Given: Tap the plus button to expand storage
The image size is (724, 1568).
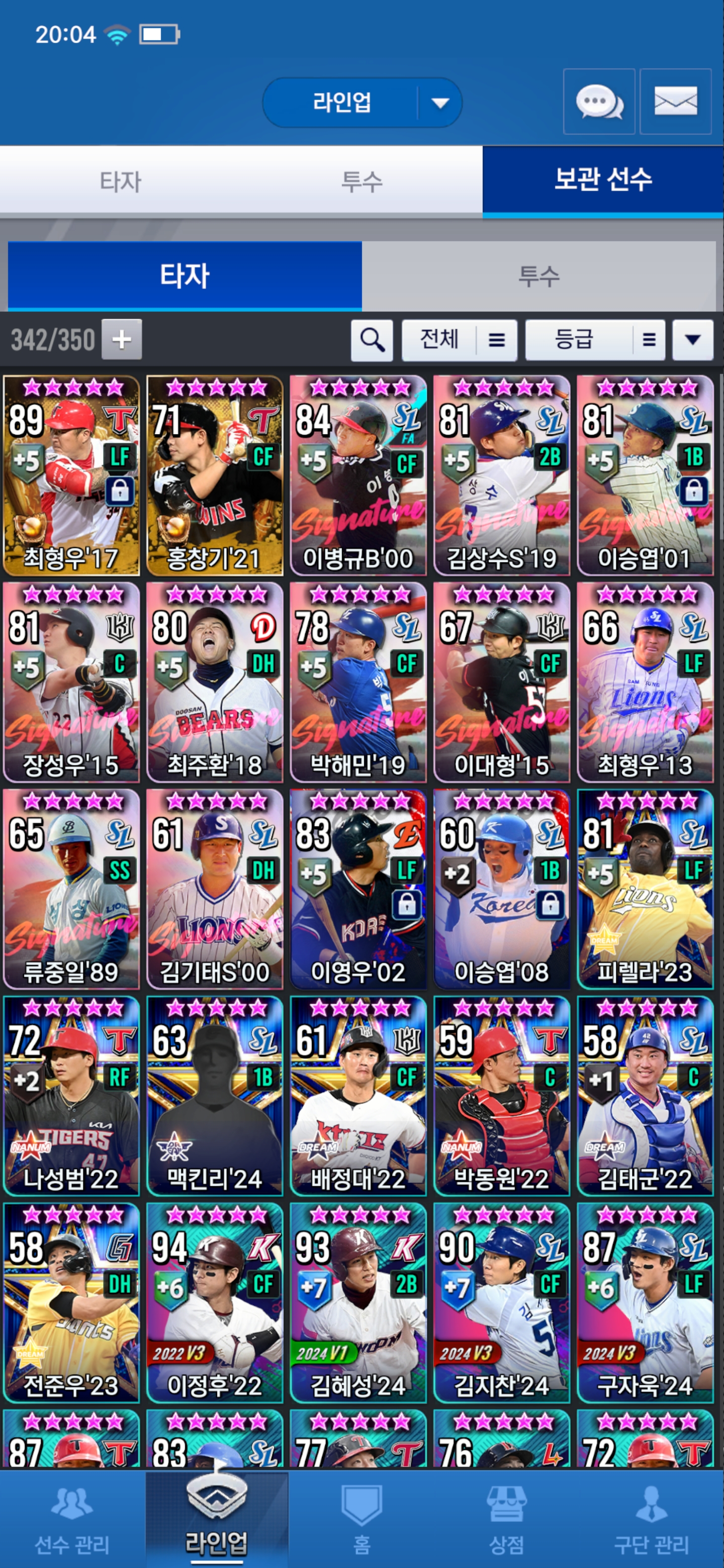Looking at the screenshot, I should click(x=122, y=340).
